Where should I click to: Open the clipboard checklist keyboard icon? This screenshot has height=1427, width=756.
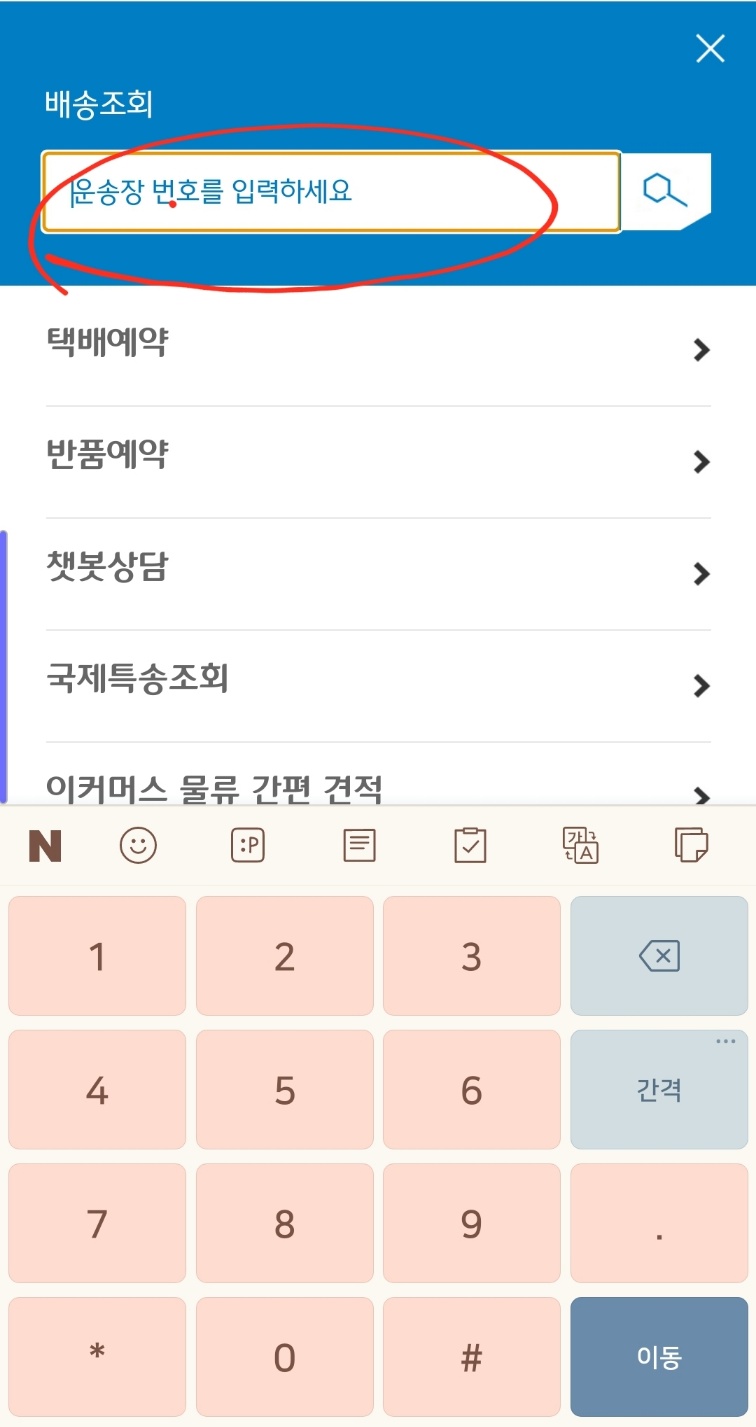[x=470, y=845]
